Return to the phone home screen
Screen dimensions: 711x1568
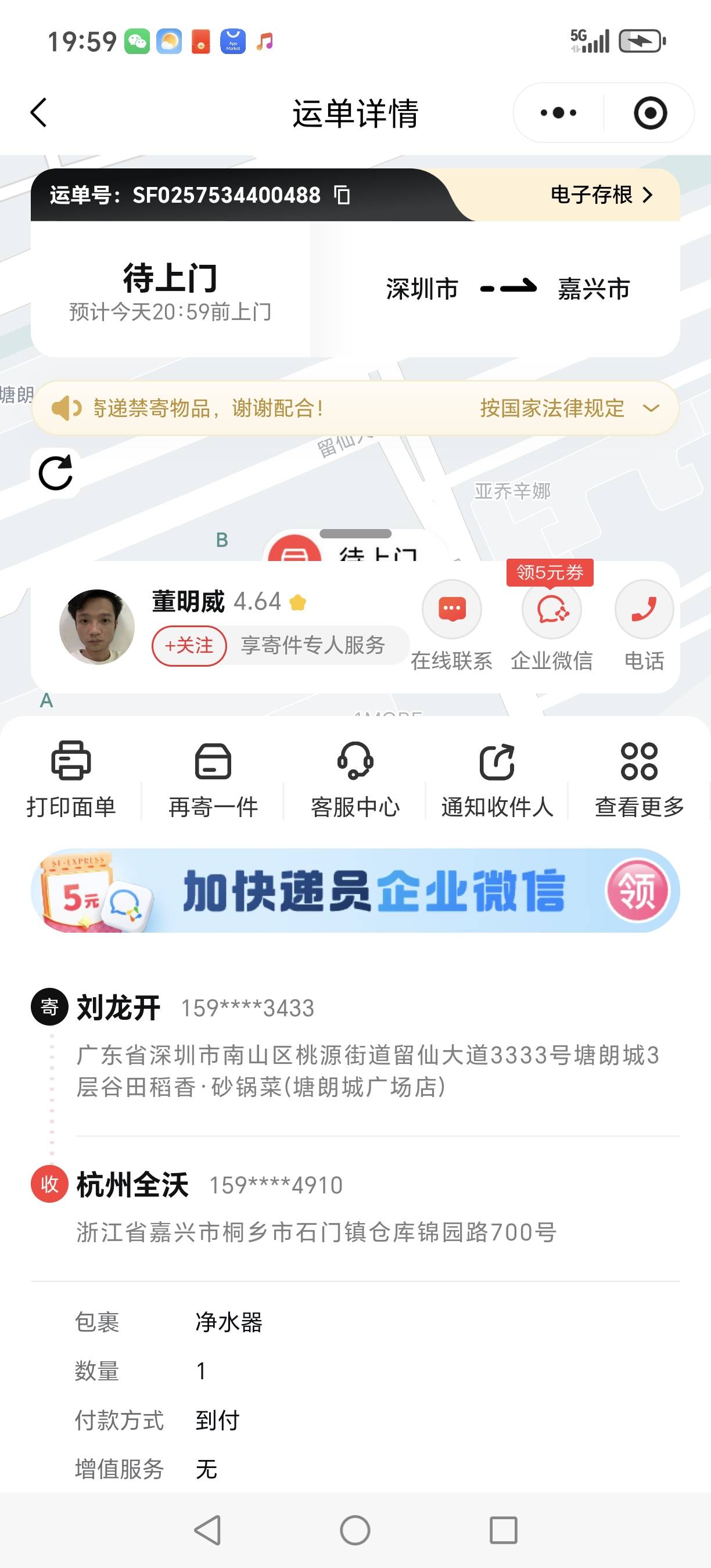[355, 1530]
